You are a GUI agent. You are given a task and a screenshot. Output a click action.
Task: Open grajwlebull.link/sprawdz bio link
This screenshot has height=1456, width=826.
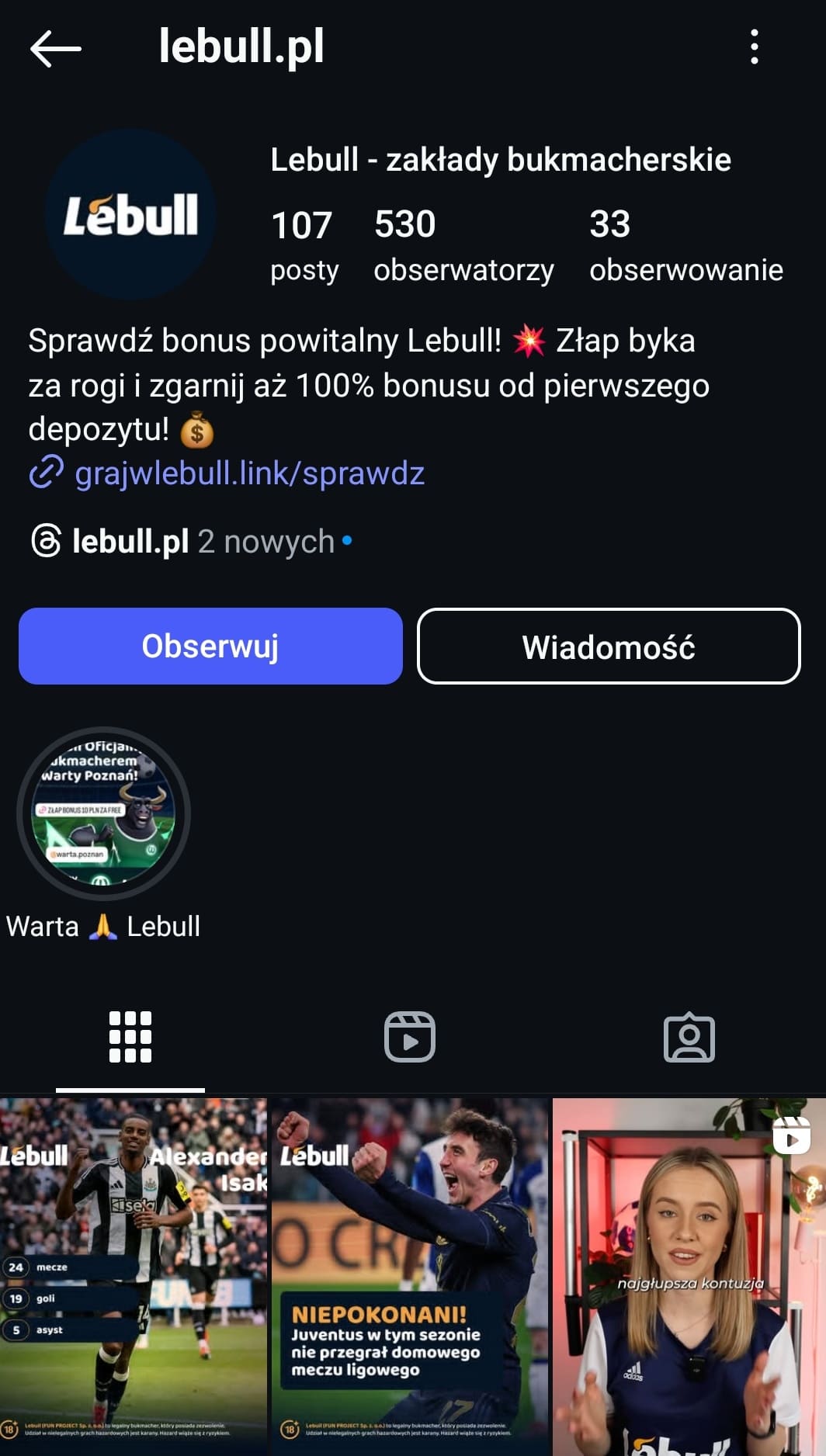(248, 472)
